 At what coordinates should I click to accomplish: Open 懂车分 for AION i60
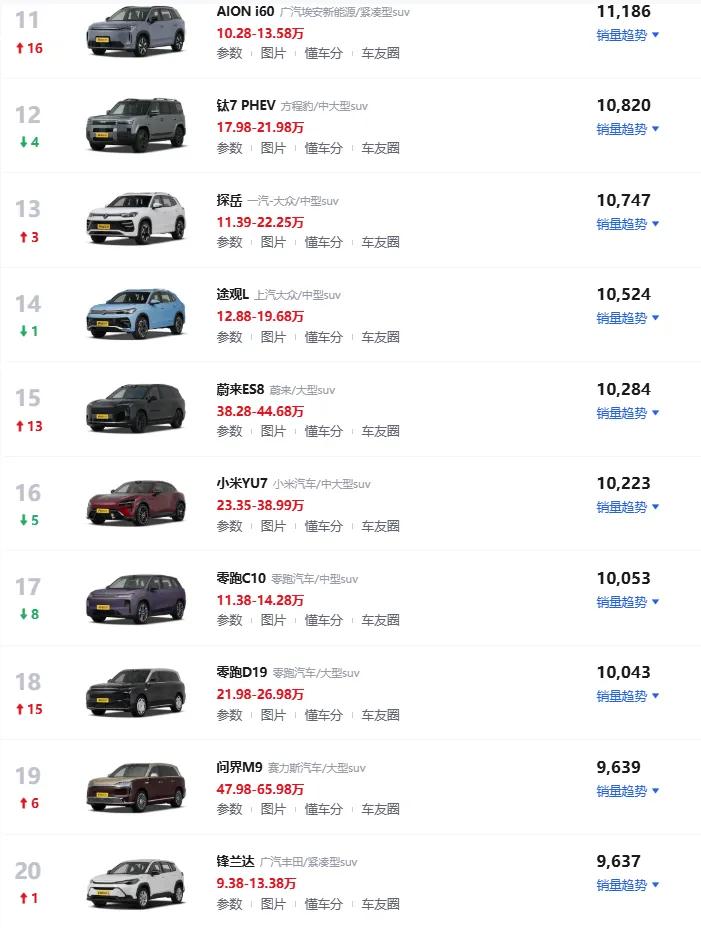coord(323,53)
